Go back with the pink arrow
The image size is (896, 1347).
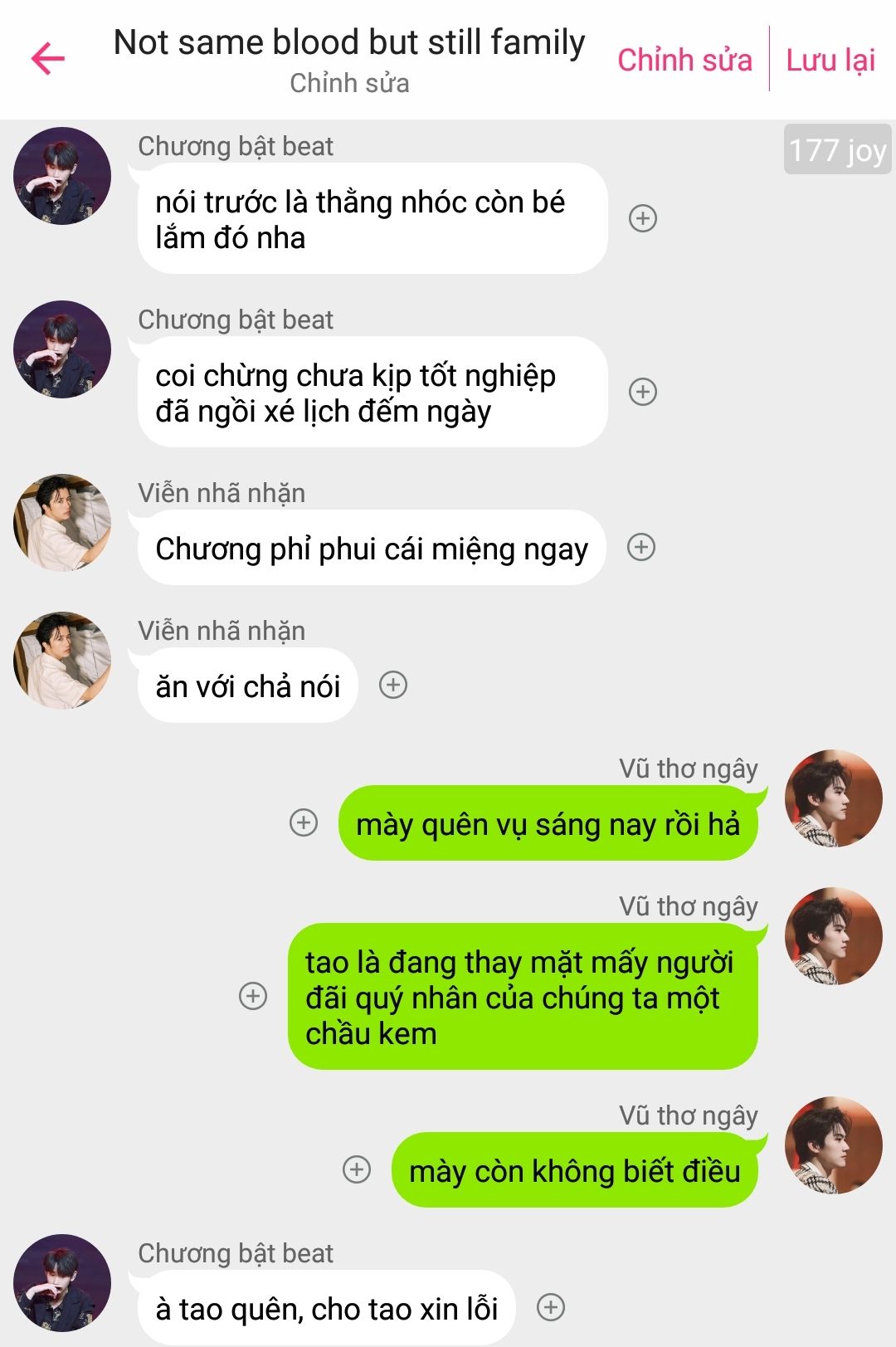pos(48,59)
